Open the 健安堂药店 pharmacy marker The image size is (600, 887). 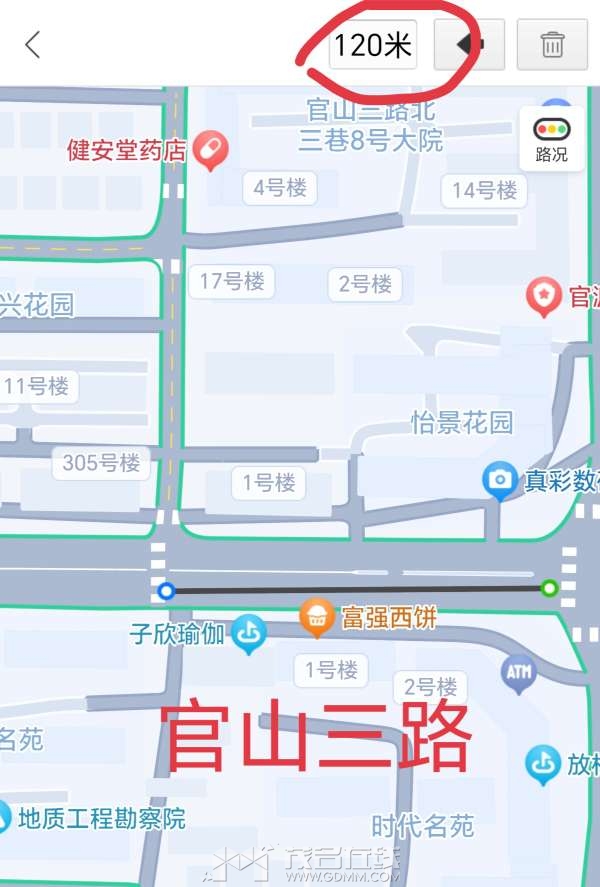coord(211,150)
